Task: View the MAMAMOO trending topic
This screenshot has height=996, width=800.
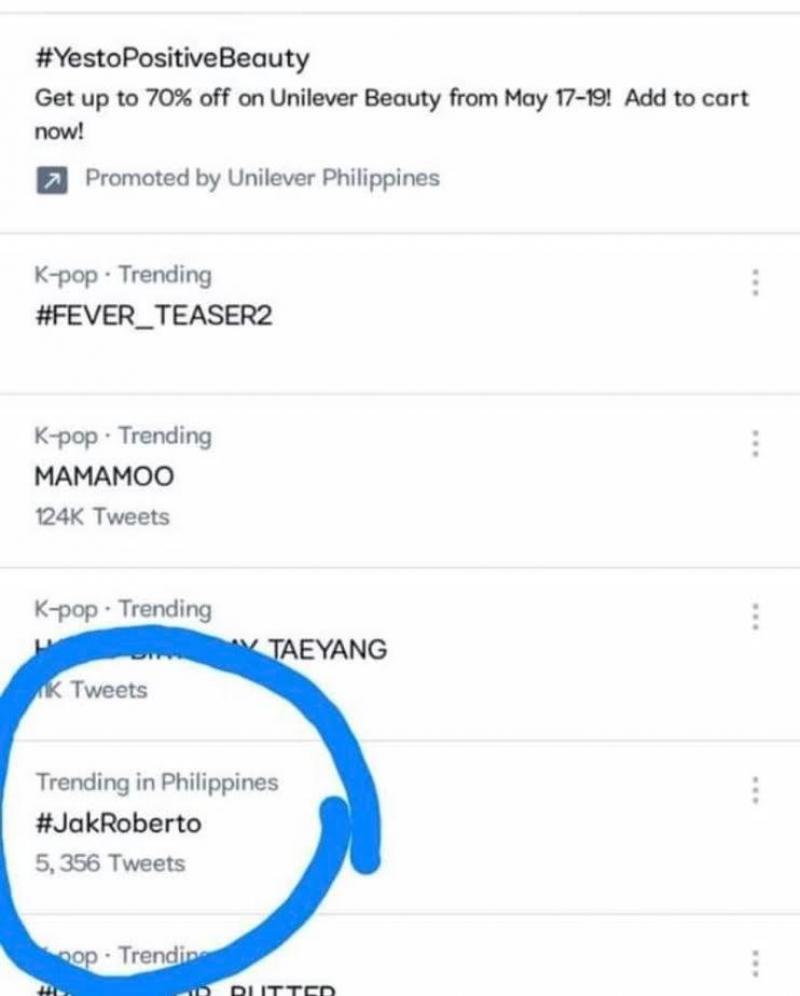Action: [x=104, y=477]
